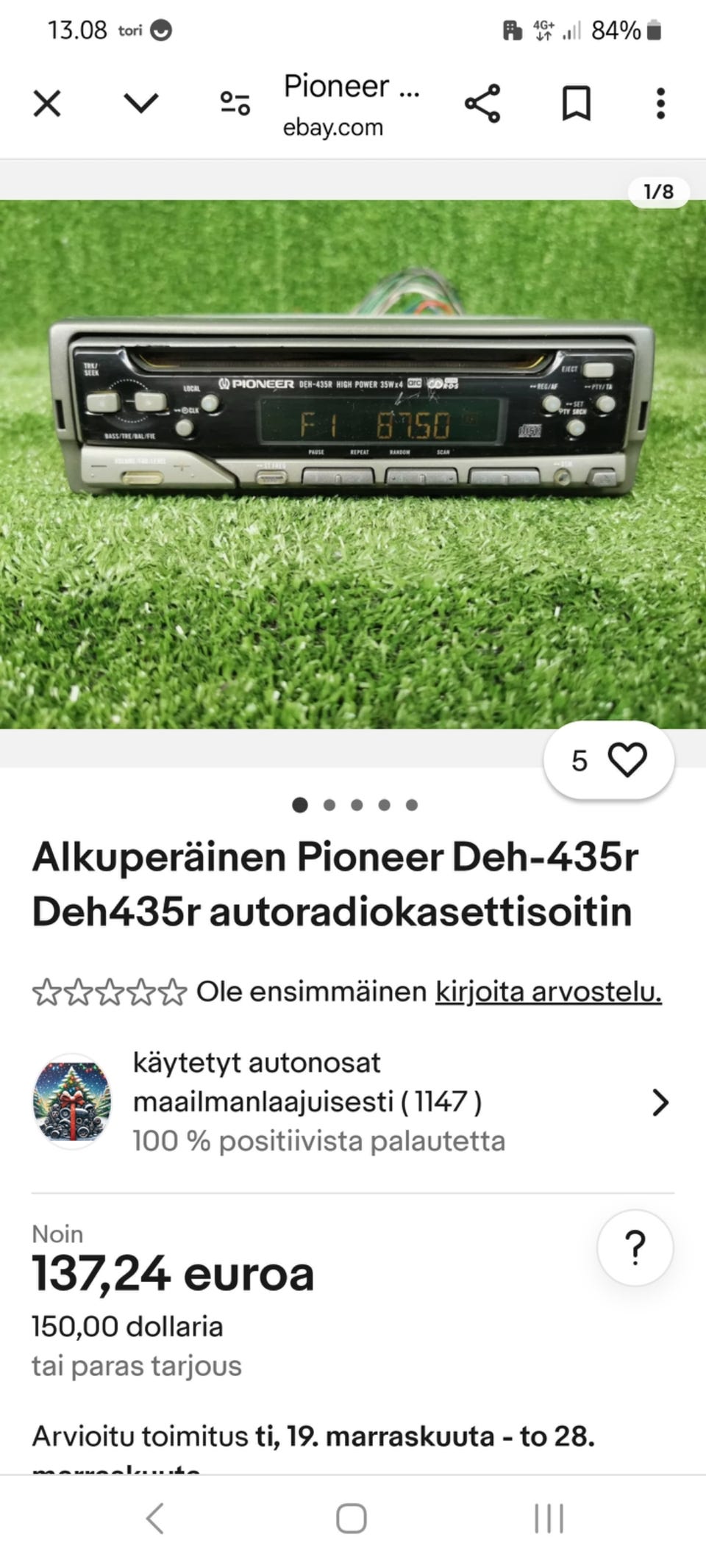Save the listing with the bookmark icon
The height and width of the screenshot is (1568, 706).
click(577, 104)
